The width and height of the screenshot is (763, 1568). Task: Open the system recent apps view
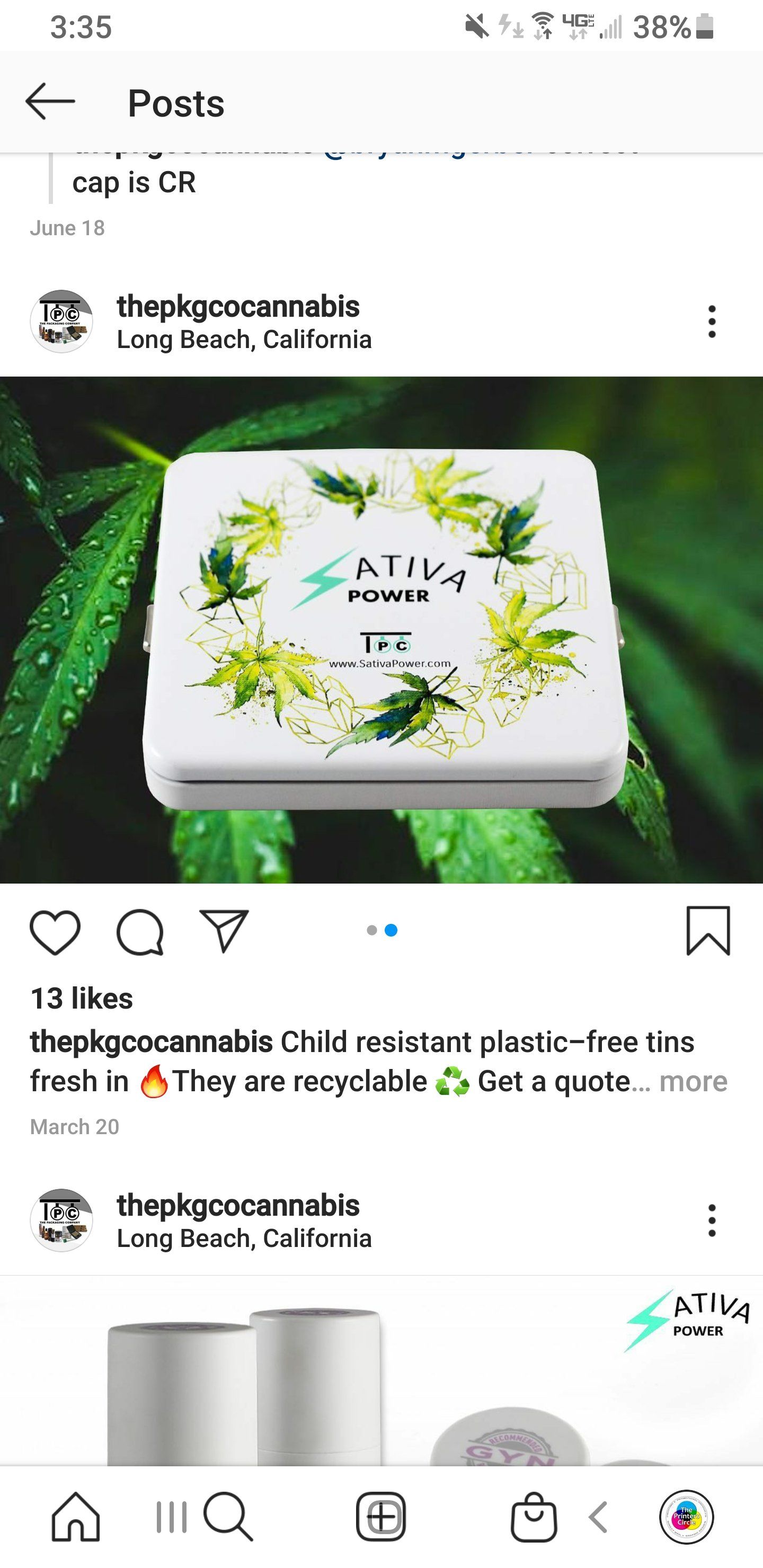[x=171, y=1517]
